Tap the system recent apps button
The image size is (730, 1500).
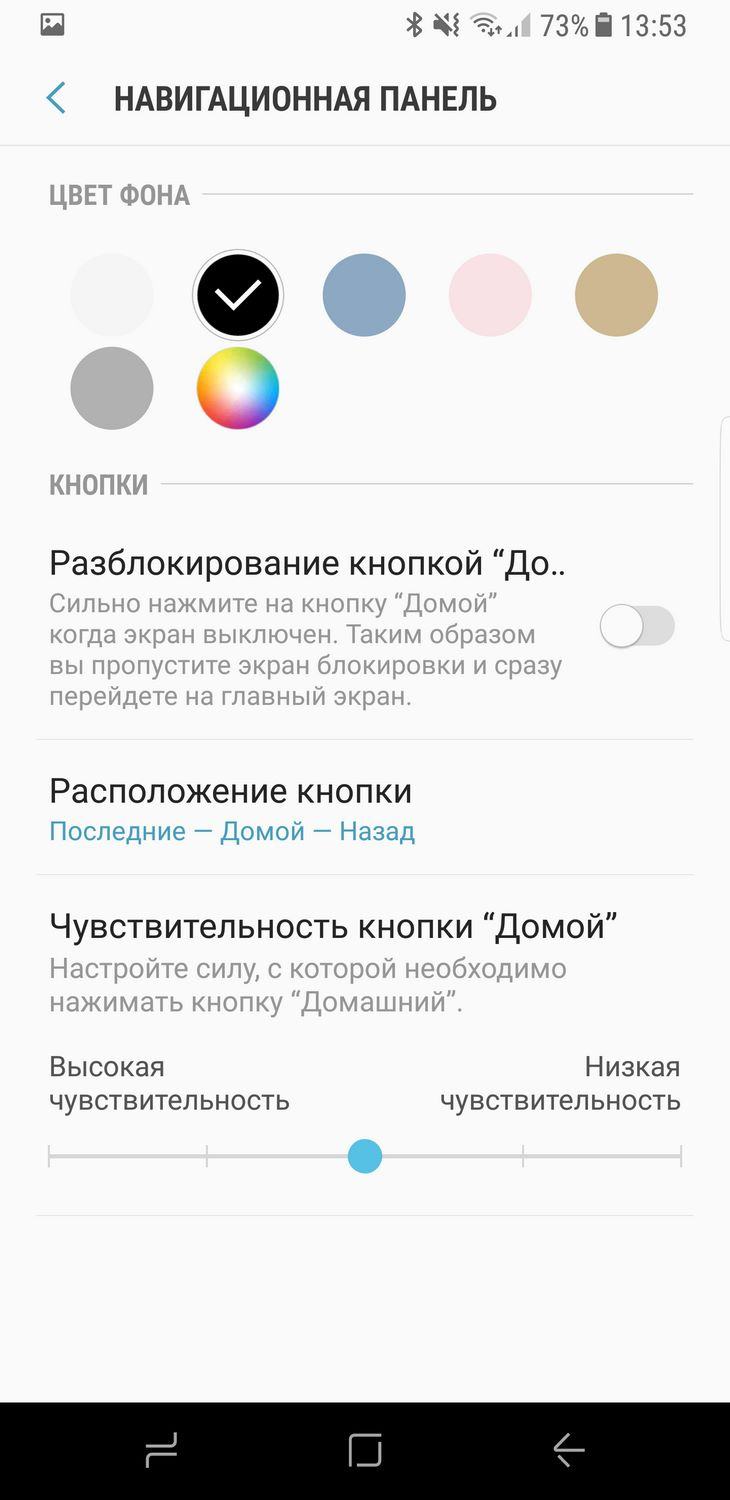161,1450
